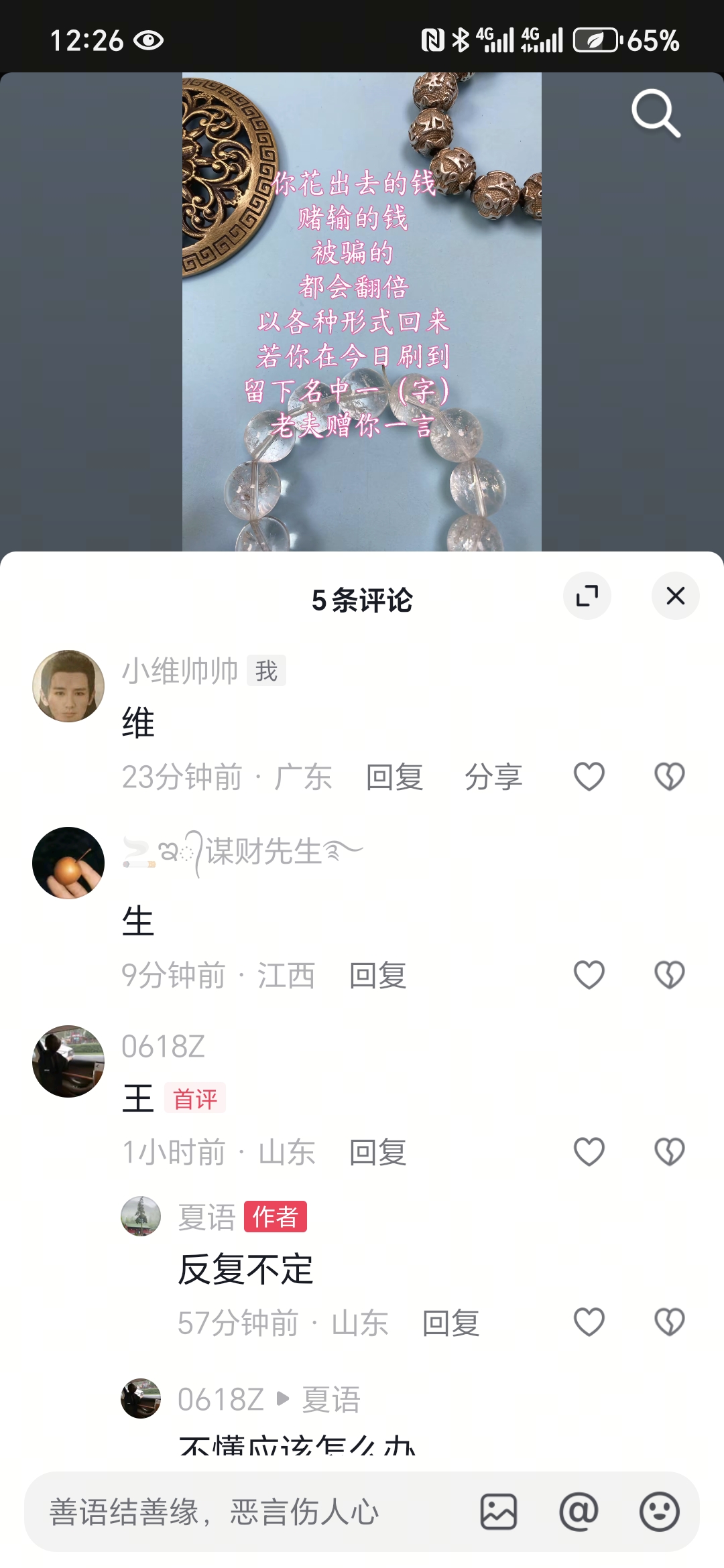Viewport: 724px width, 1568px height.
Task: Close the comments panel
Action: [x=675, y=596]
